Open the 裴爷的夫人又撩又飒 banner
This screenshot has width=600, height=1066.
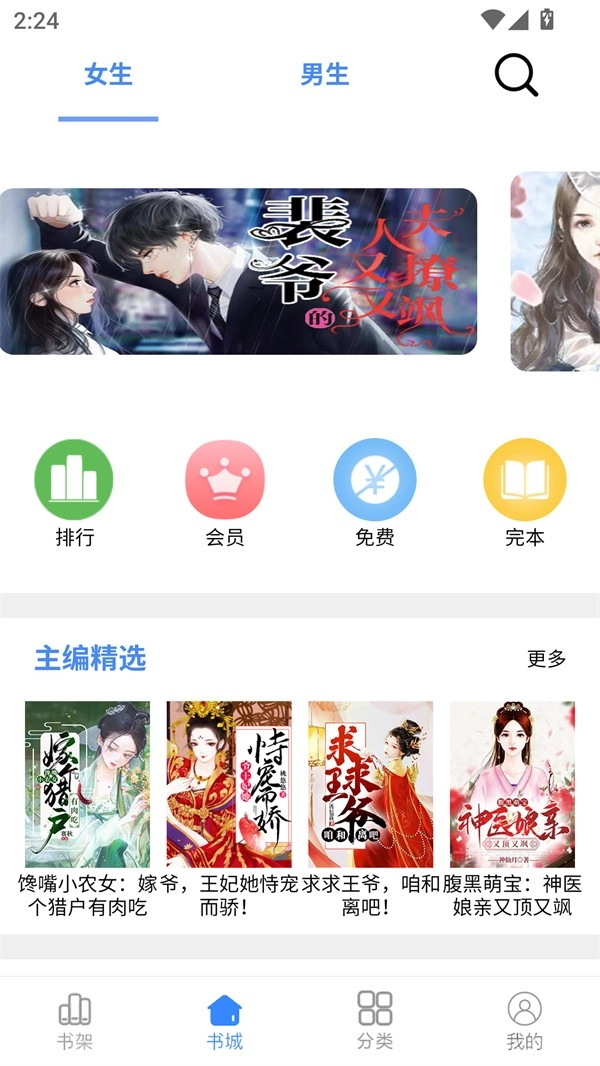(238, 271)
